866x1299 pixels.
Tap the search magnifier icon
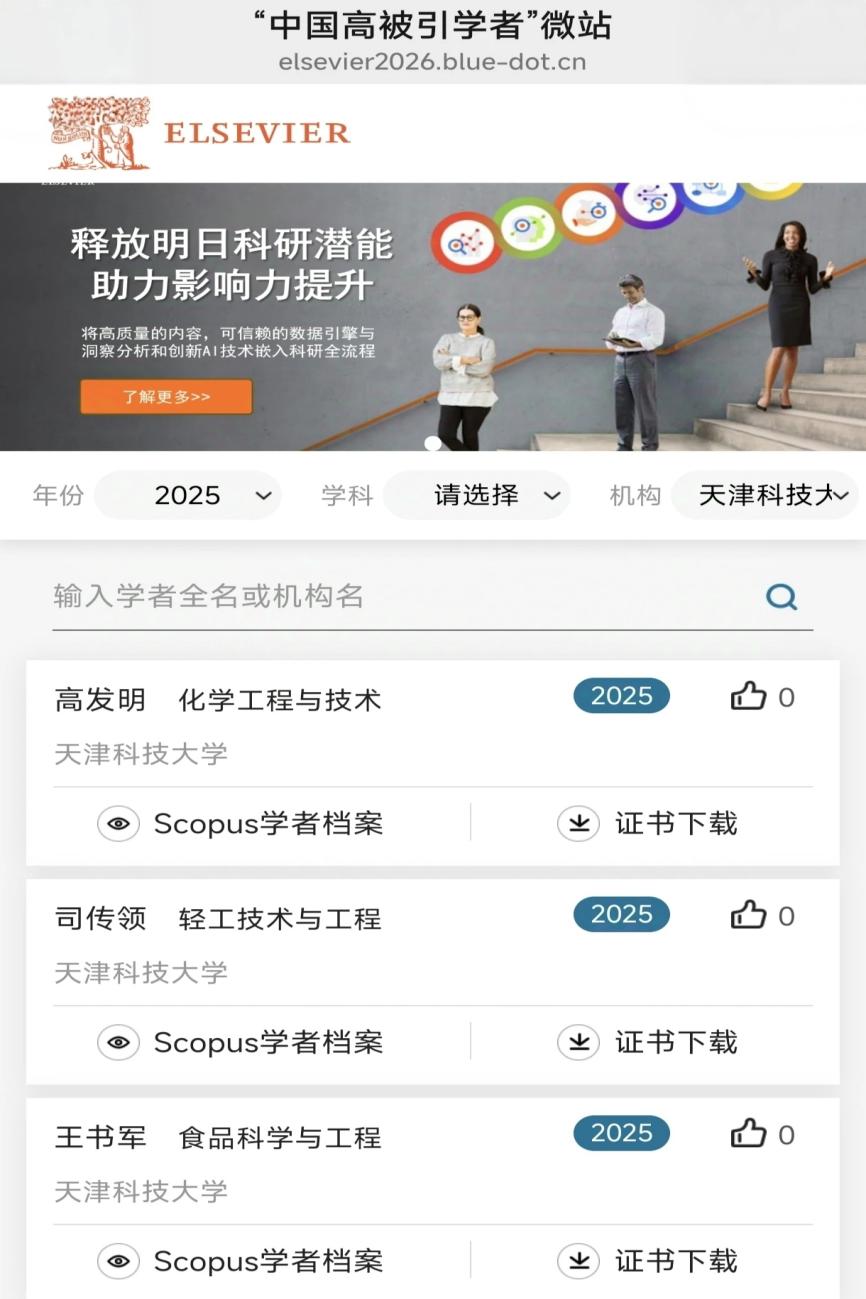click(781, 597)
